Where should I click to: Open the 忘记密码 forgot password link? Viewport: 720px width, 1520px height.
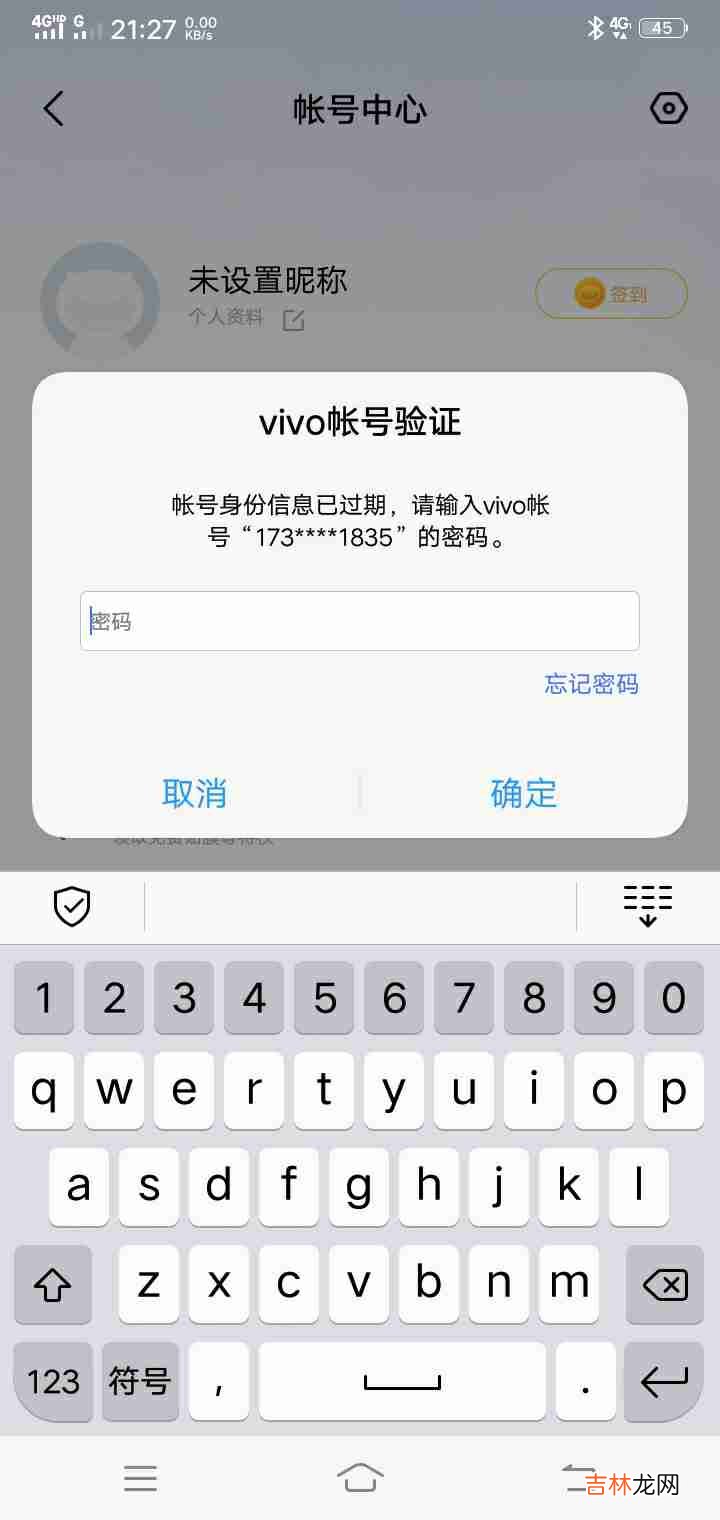click(x=591, y=684)
